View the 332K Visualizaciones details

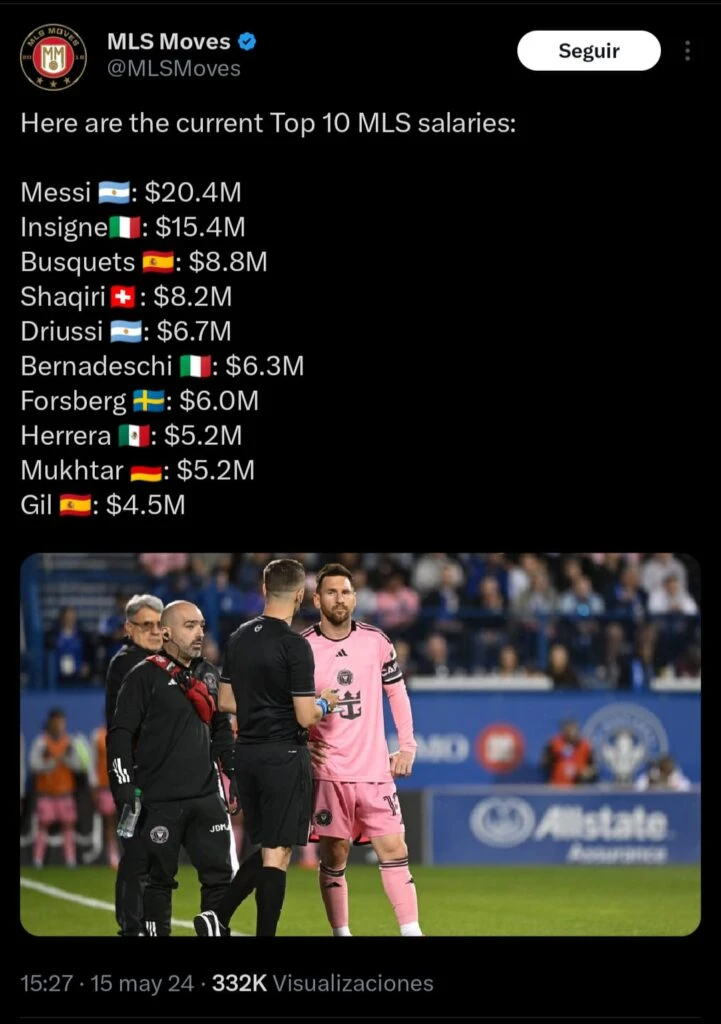(x=323, y=983)
